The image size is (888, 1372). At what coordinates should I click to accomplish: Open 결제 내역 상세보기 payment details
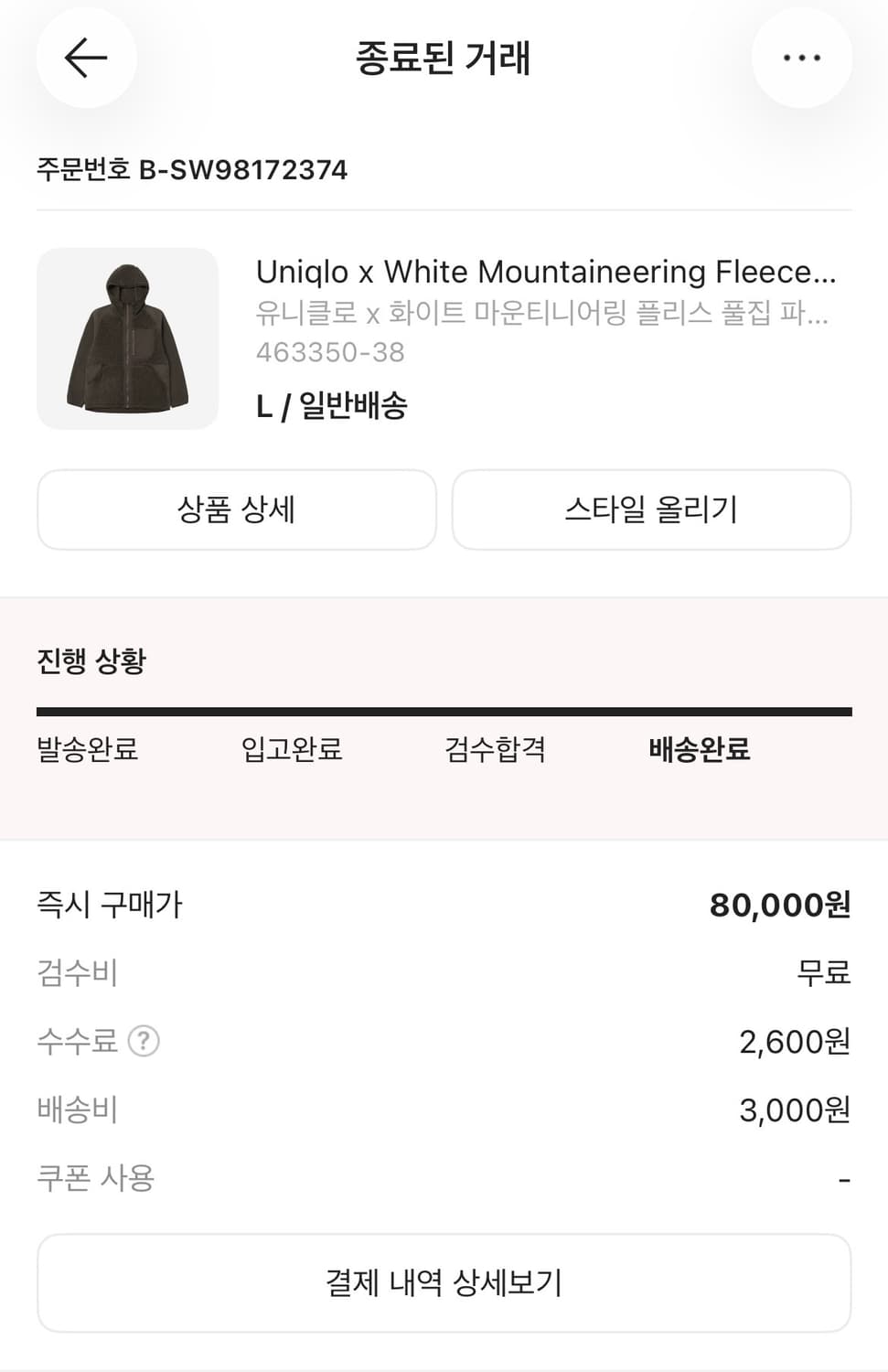pos(444,1282)
